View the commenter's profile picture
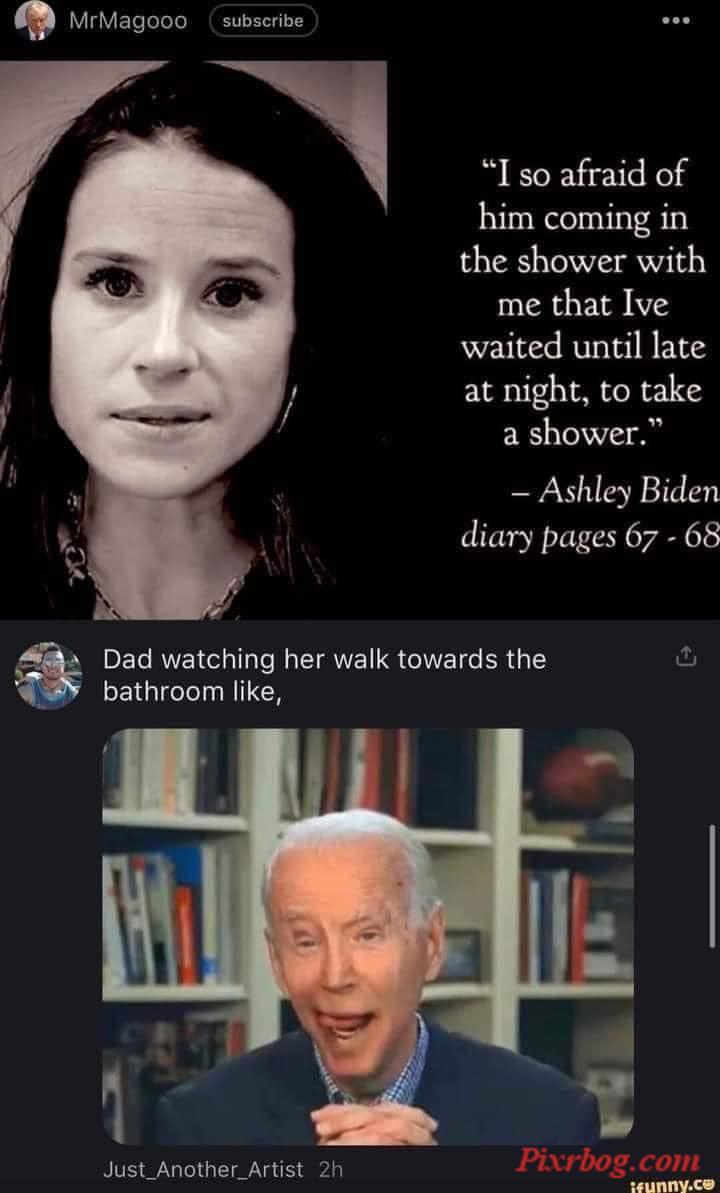The height and width of the screenshot is (1193, 720). coord(47,675)
